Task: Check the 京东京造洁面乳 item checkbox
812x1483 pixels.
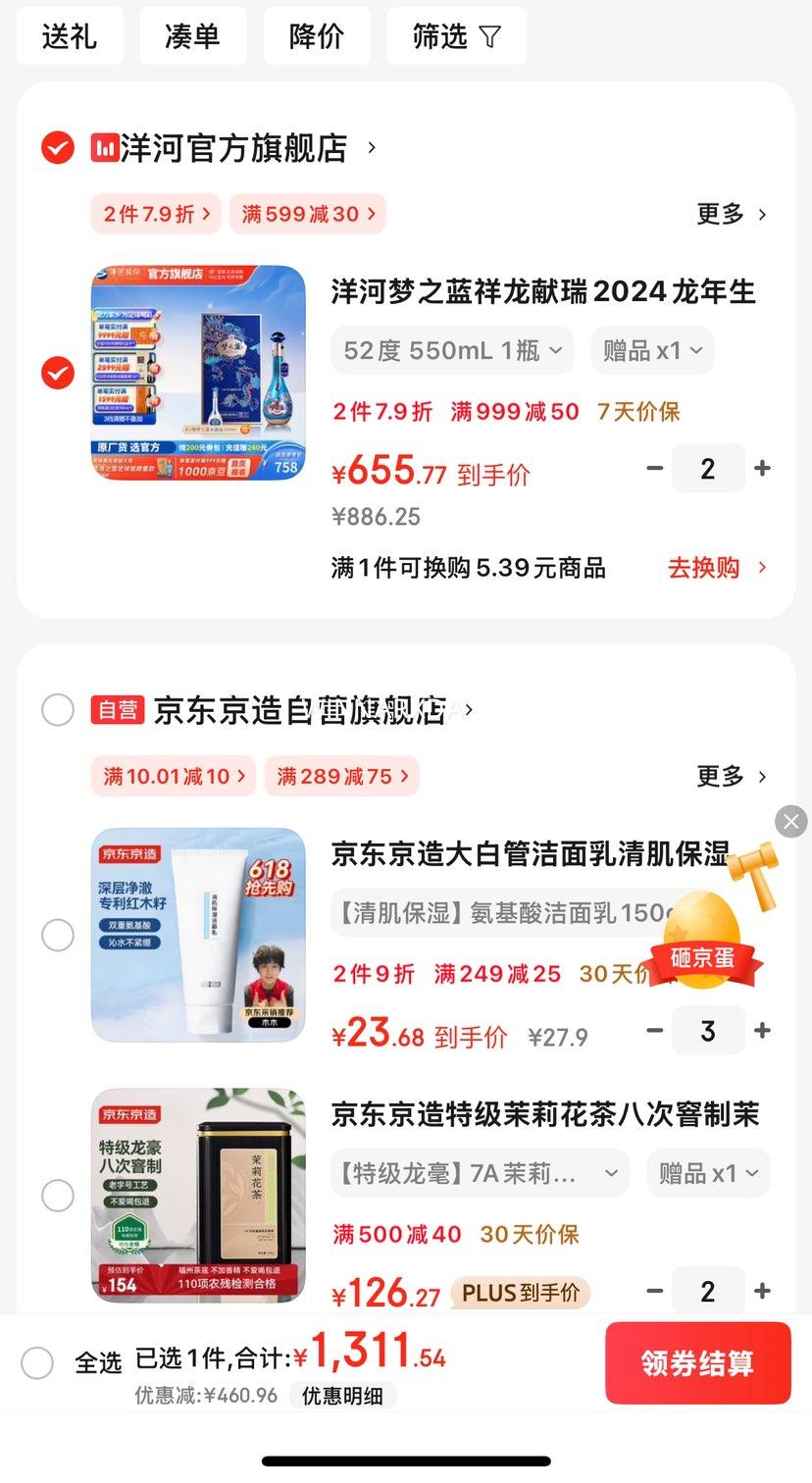Action: pyautogui.click(x=58, y=935)
